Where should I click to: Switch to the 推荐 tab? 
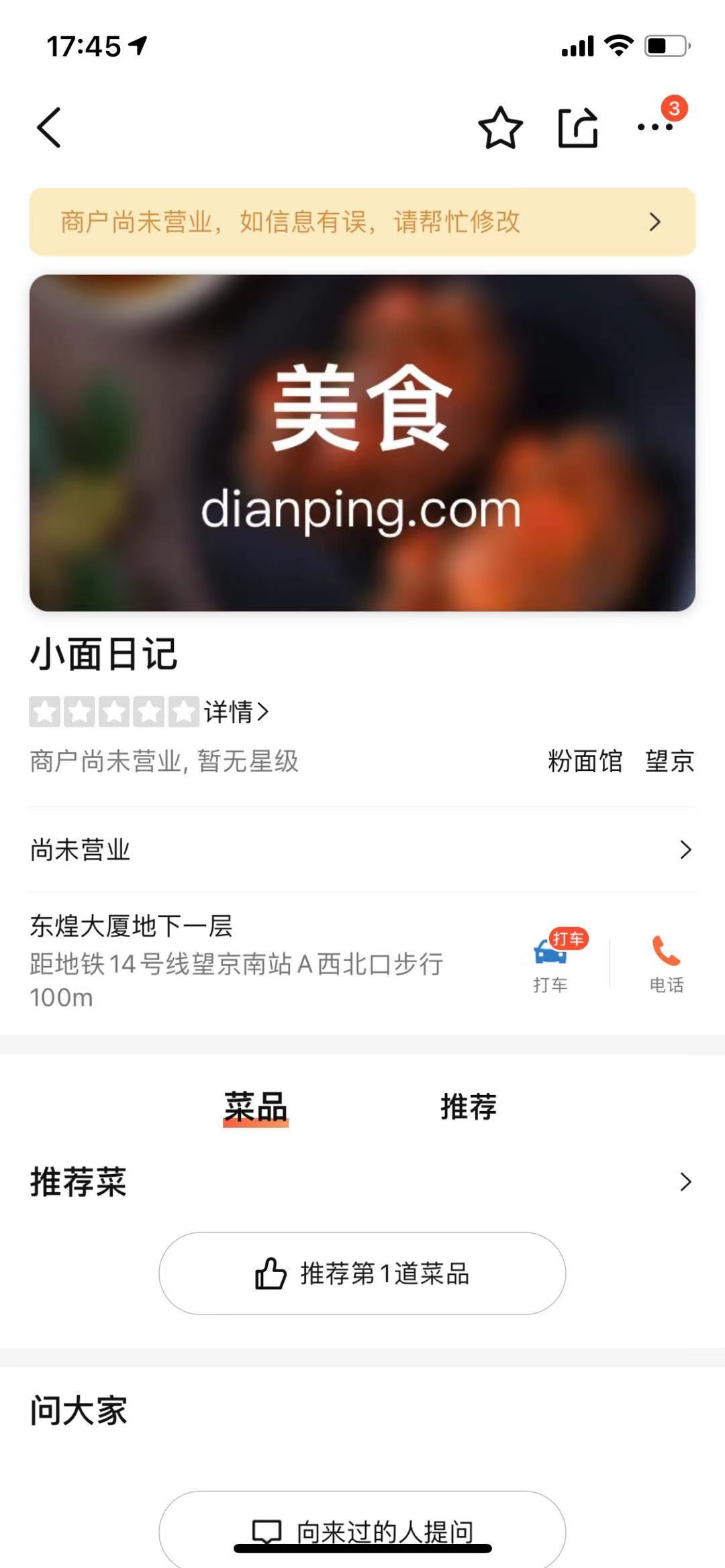468,1107
